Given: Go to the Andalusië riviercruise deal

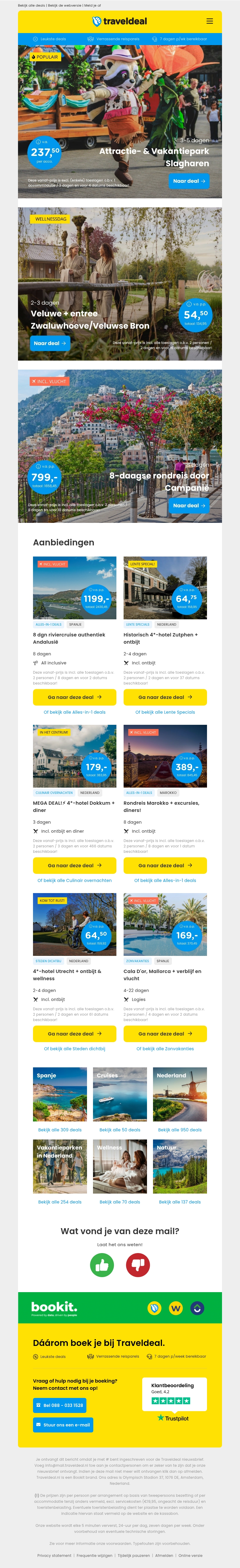Looking at the screenshot, I should 74,697.
